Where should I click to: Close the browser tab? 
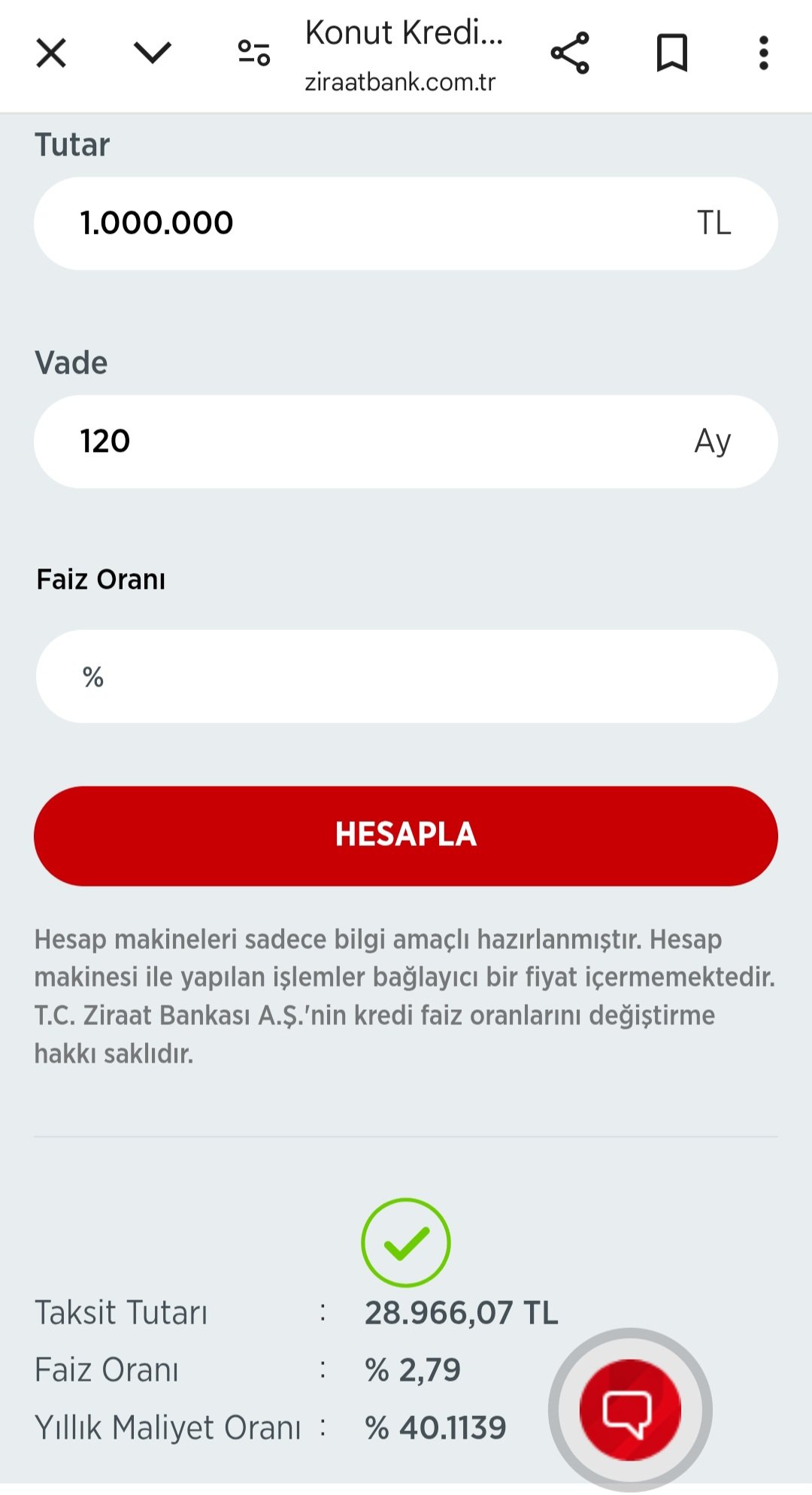[x=51, y=53]
